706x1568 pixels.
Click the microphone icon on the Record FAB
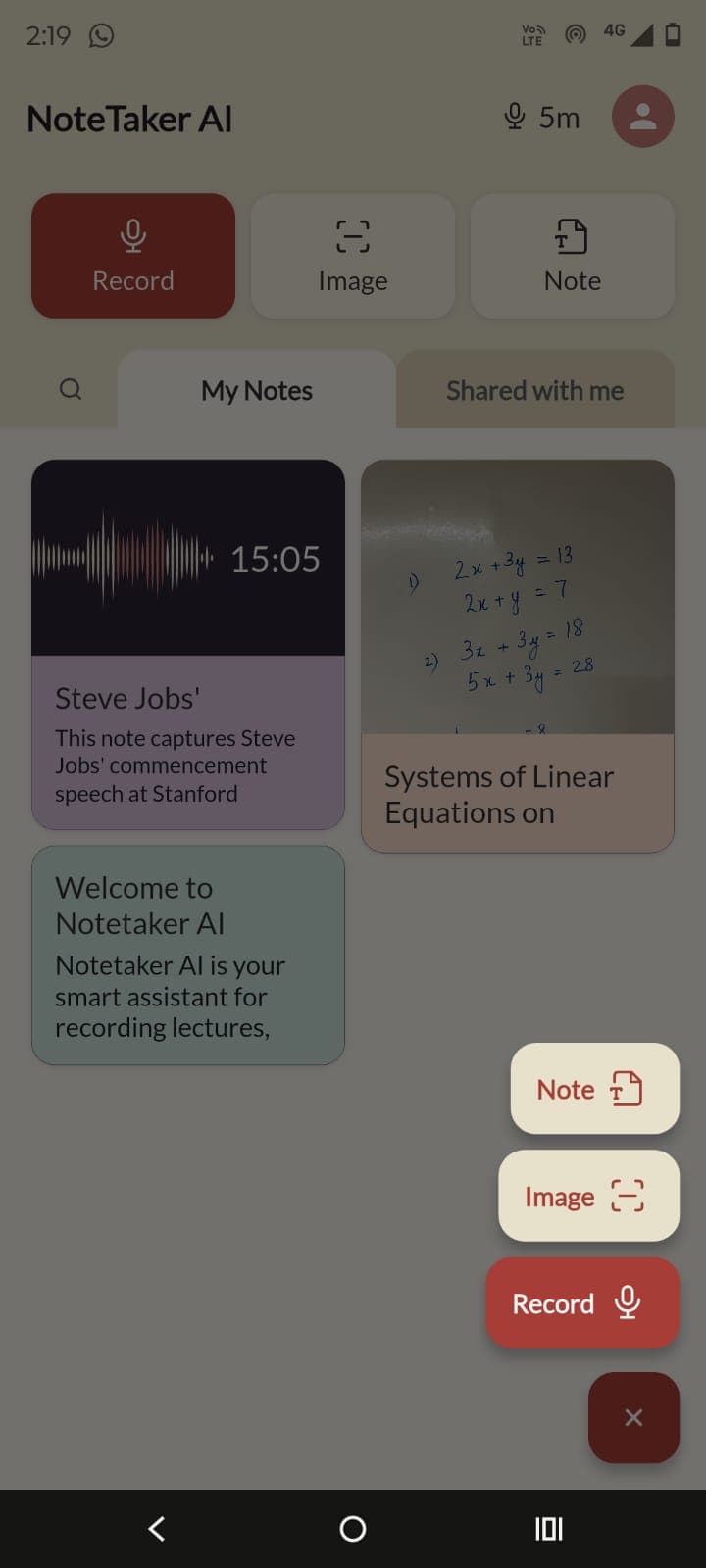(629, 1303)
